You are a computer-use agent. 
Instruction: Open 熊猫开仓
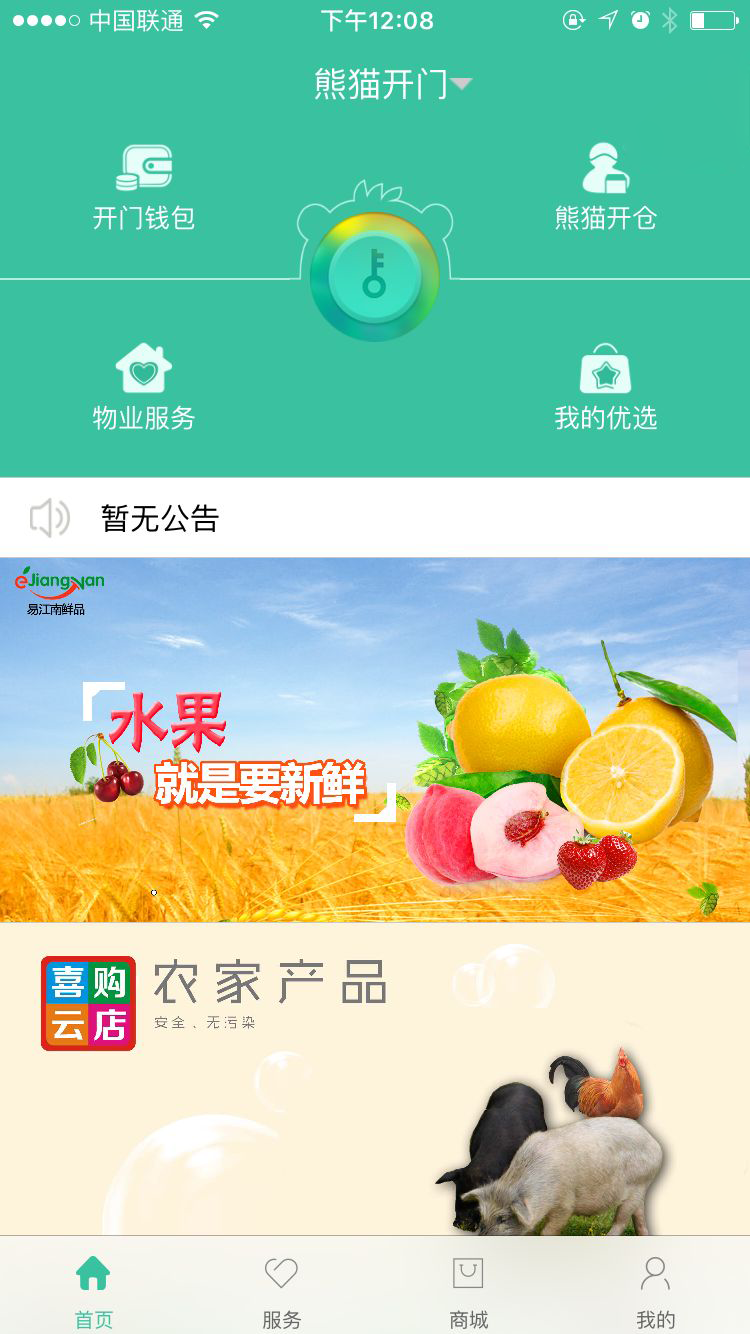click(605, 188)
